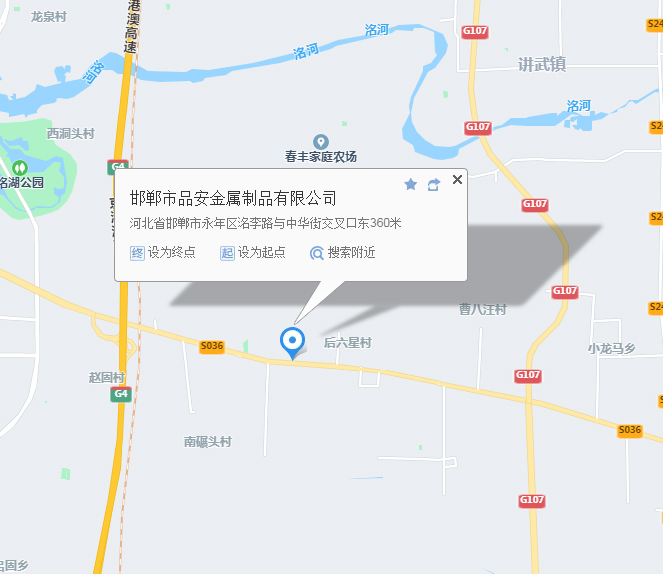
Task: Tap the blue location marker pin
Action: 292,342
